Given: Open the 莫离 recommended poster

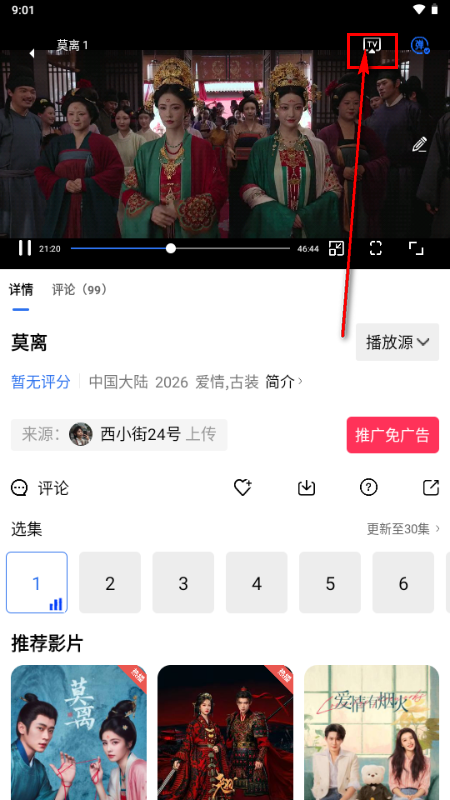Looking at the screenshot, I should pos(79,732).
